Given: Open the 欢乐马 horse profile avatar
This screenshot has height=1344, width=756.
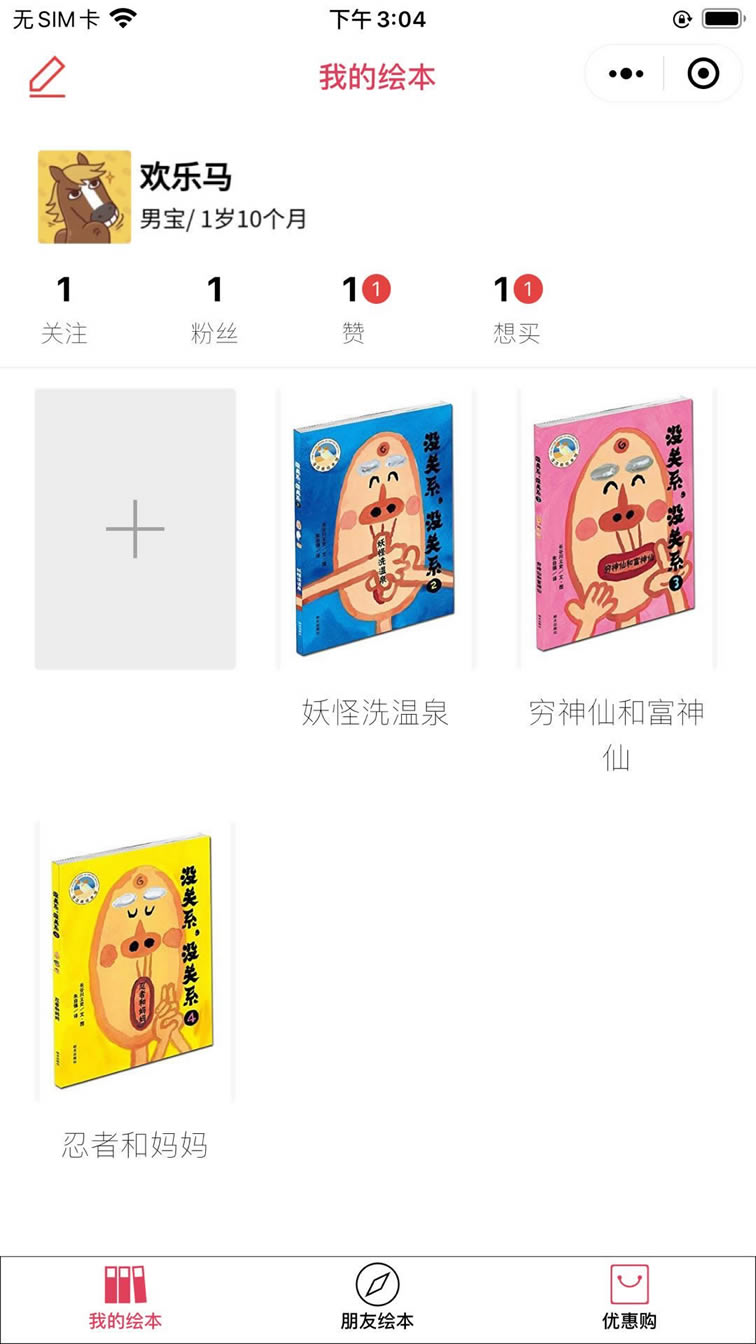Looking at the screenshot, I should tap(84, 197).
